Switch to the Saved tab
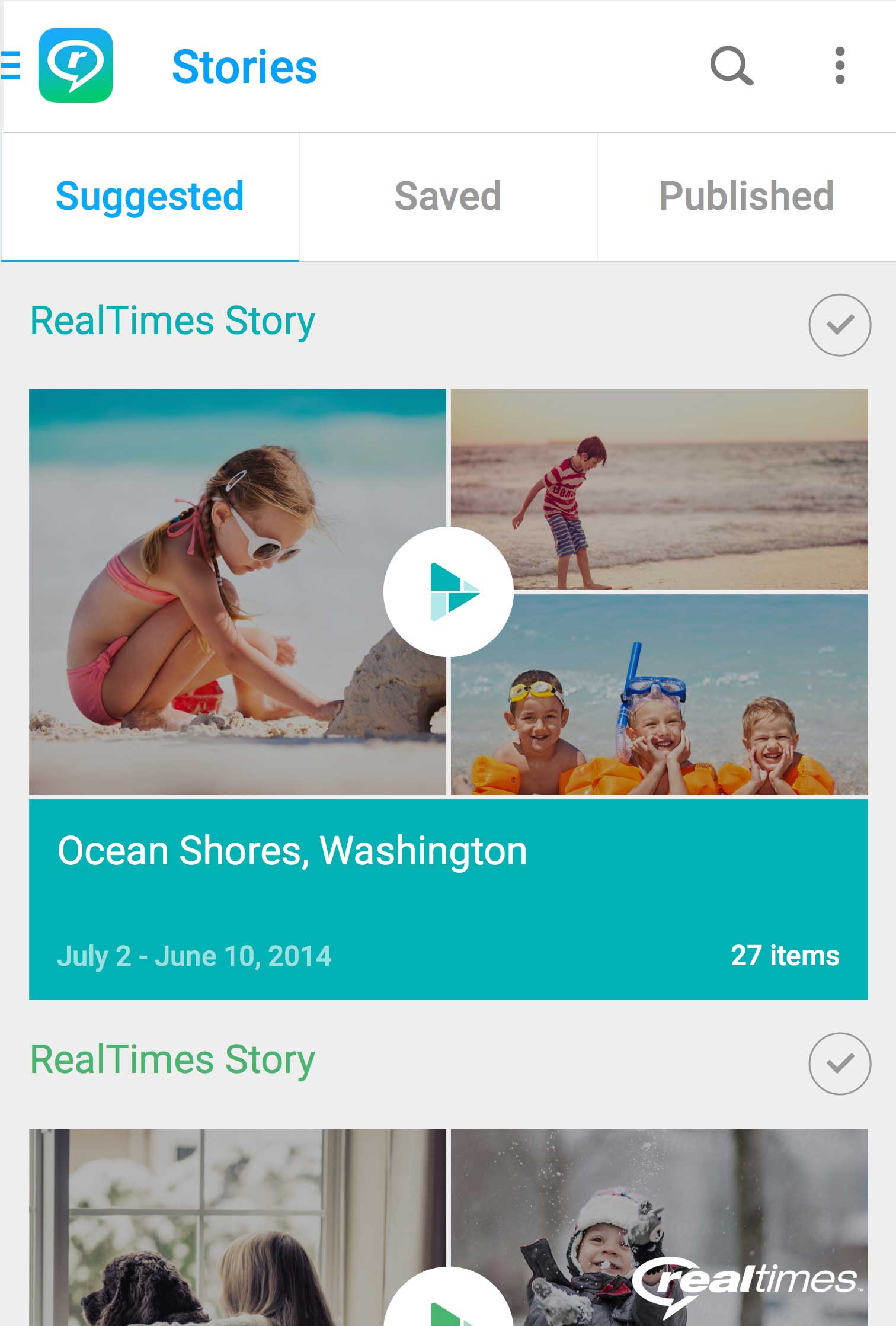This screenshot has height=1326, width=896. pyautogui.click(x=448, y=196)
